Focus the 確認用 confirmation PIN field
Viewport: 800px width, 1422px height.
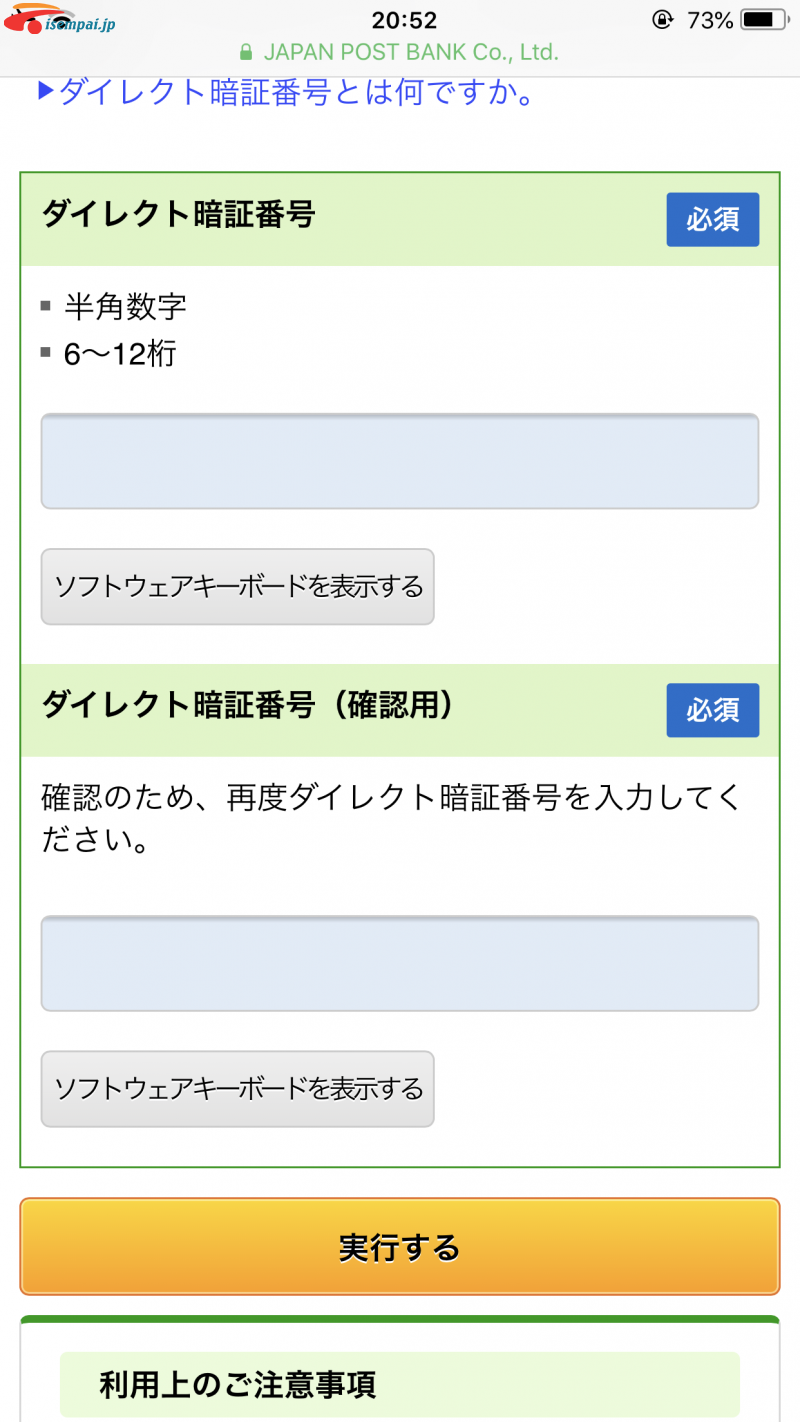coord(399,963)
